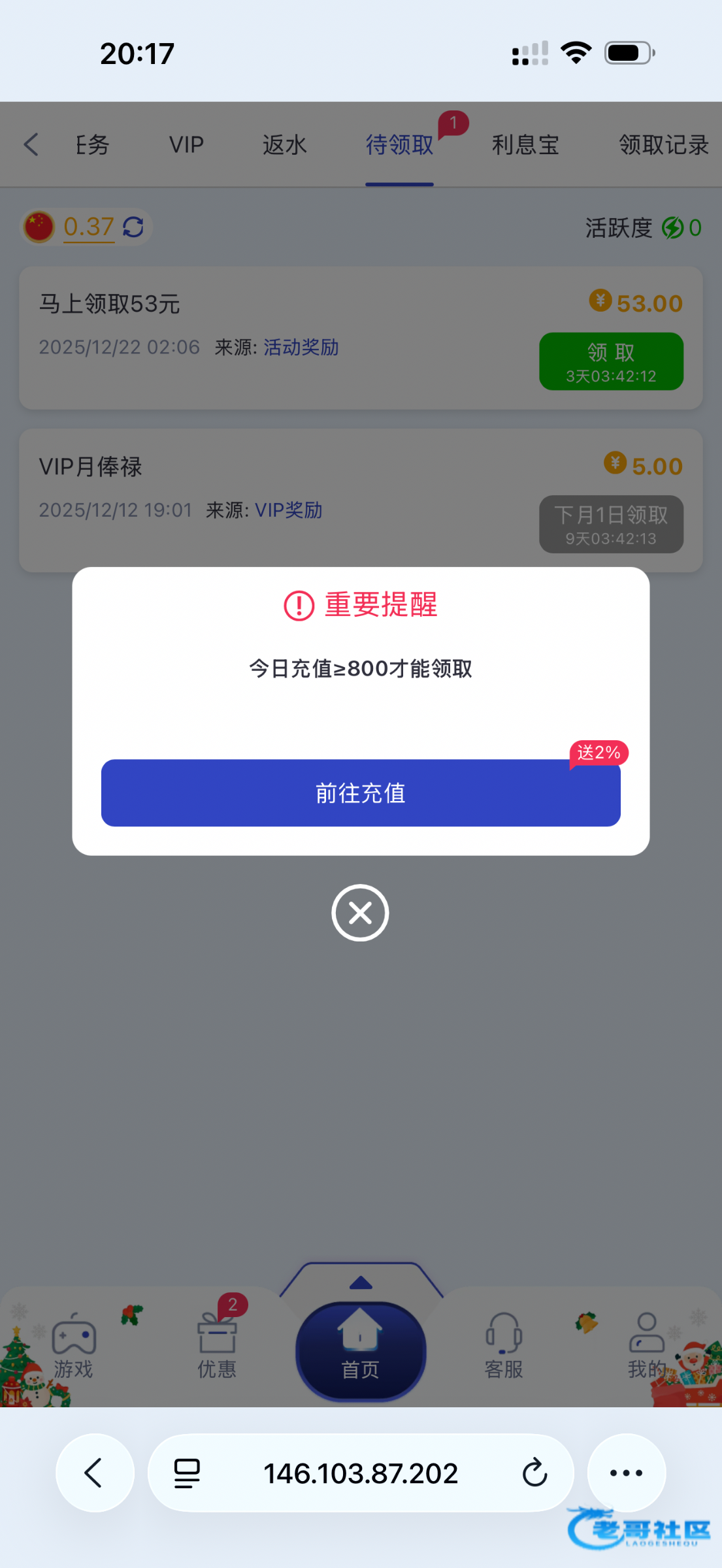Screen dimensions: 722x1568
Task: Reload the page in the browser bar
Action: tap(534, 1473)
